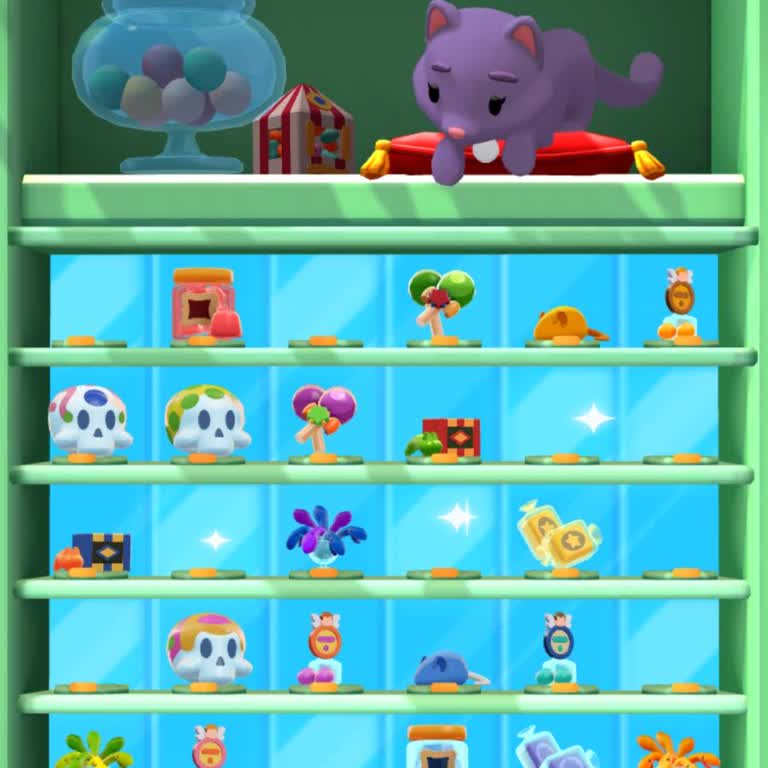Viewport: 768px width, 768px height.
Task: Select the medal with orange candies
Action: (x=680, y=305)
